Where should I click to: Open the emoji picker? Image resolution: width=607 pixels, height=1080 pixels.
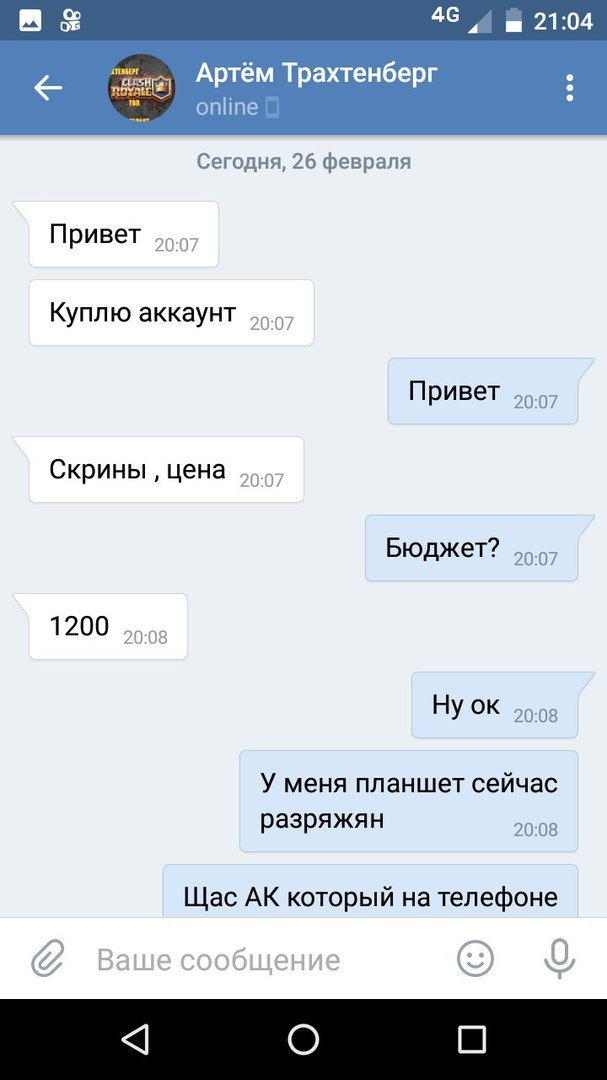point(476,959)
